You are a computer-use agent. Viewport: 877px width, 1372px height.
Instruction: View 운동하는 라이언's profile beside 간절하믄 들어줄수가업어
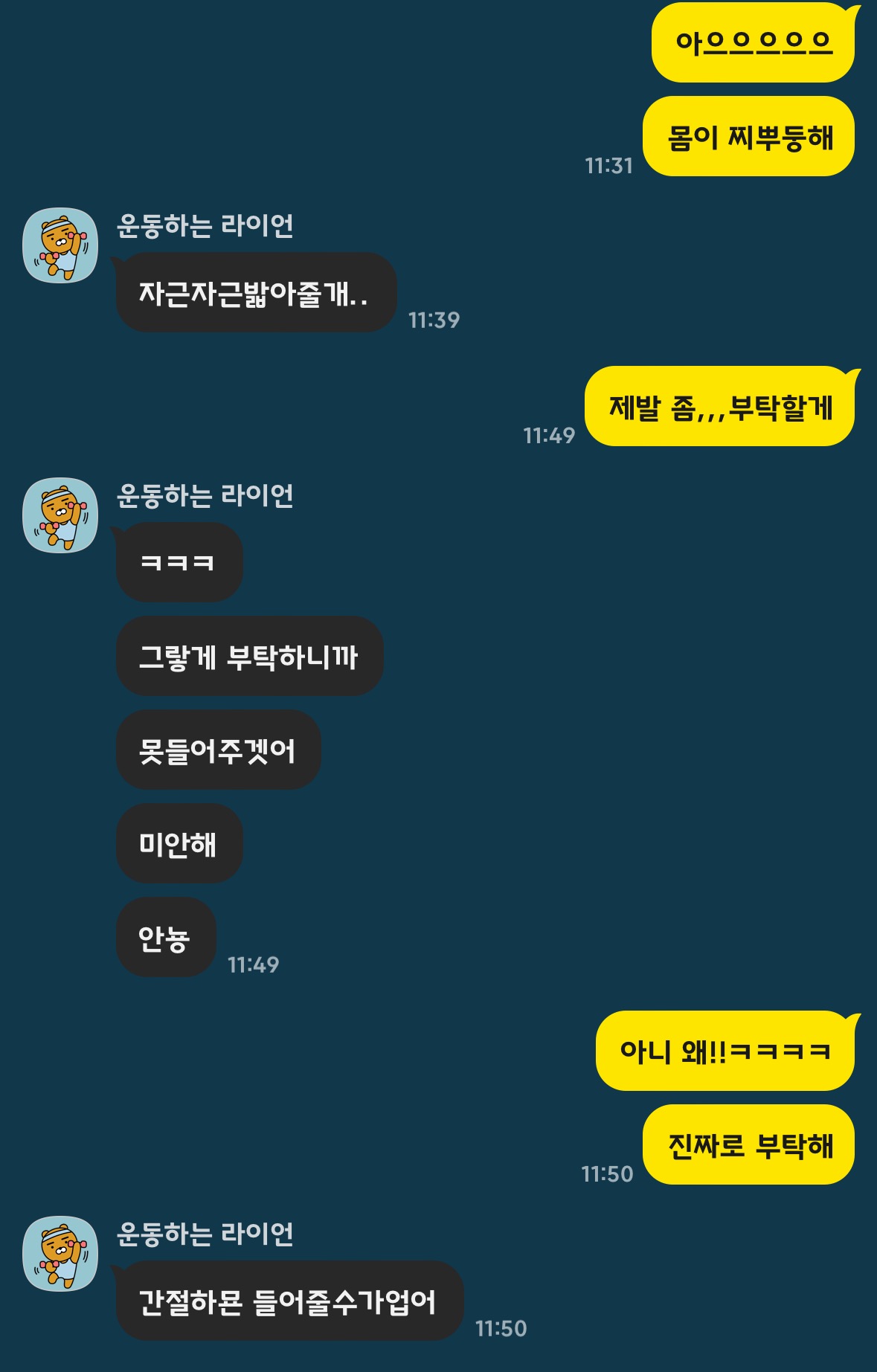[x=60, y=1254]
